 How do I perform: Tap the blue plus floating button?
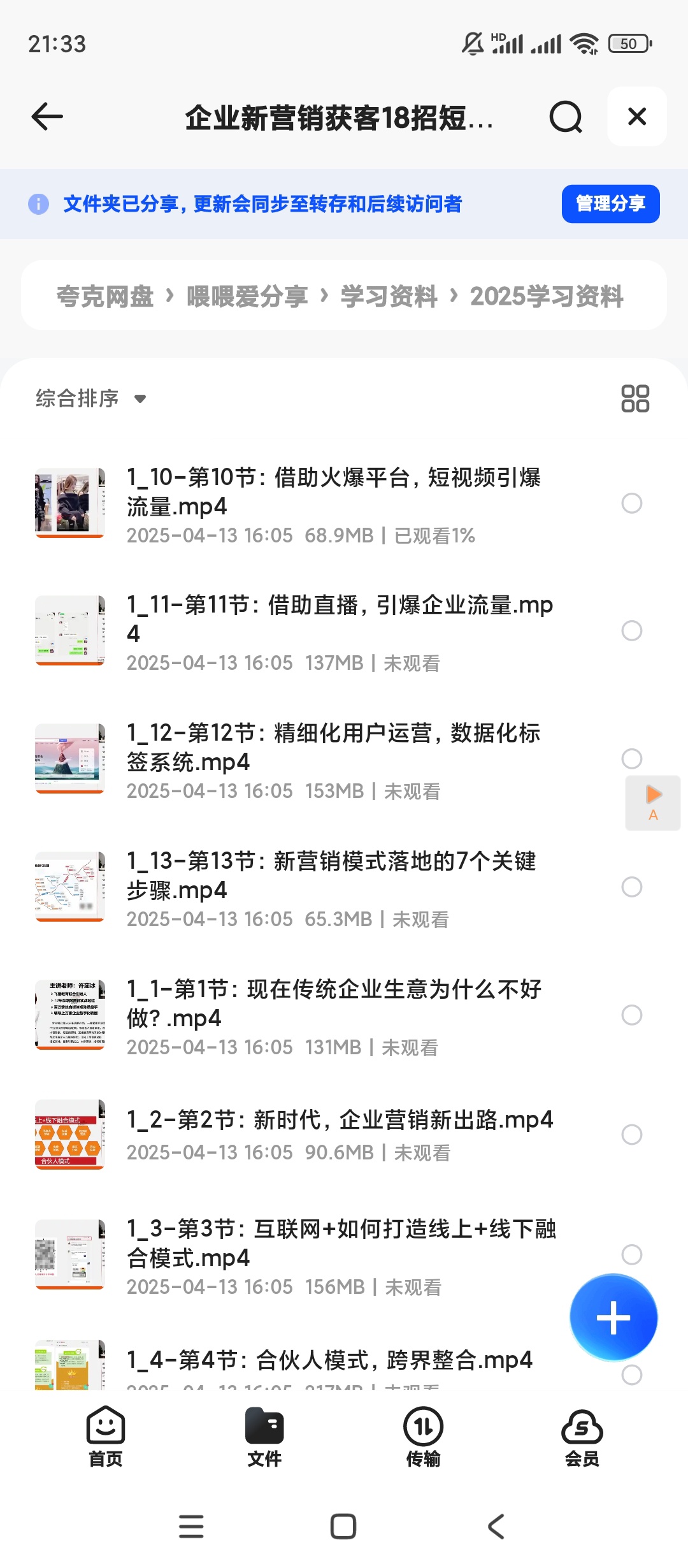(x=613, y=1317)
